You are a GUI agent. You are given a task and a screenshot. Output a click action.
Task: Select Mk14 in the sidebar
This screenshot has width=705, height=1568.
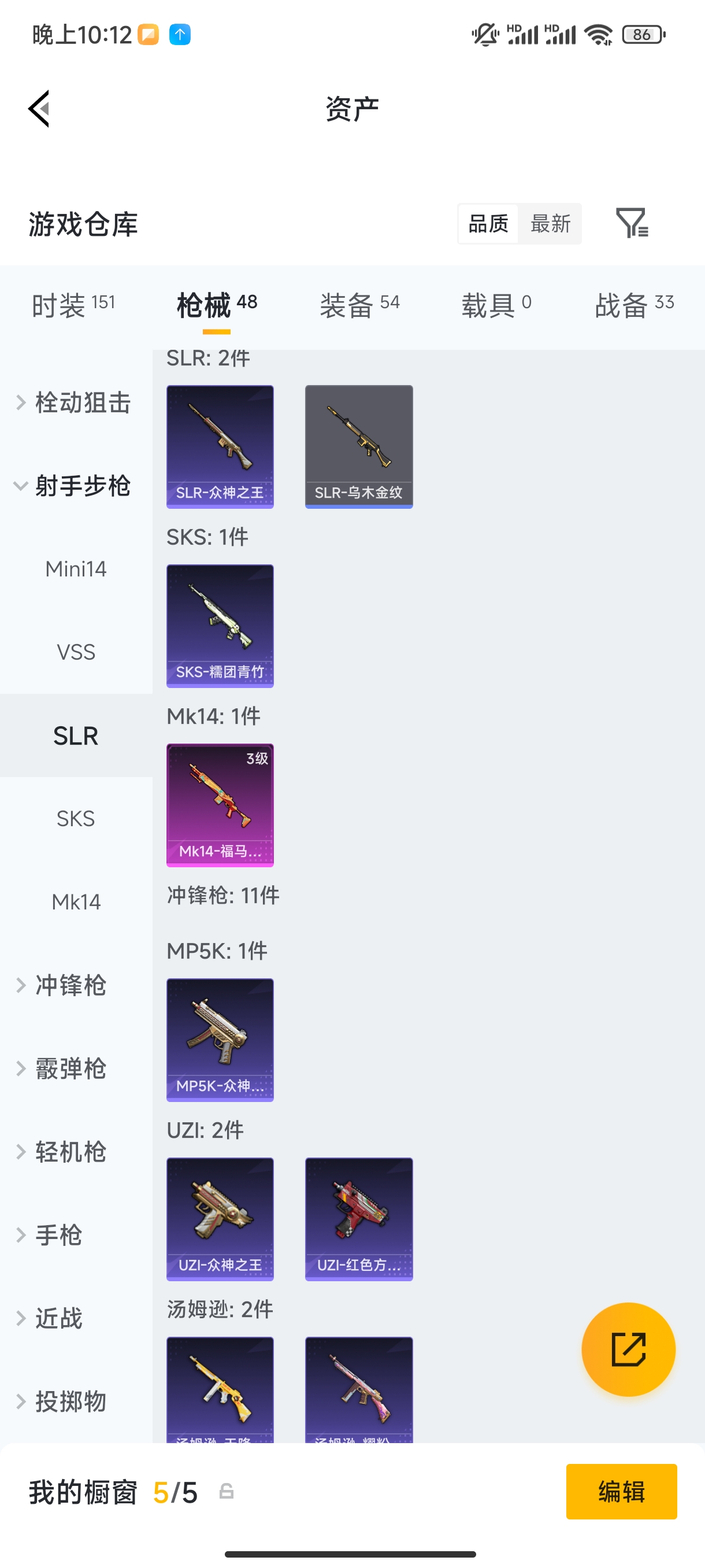click(x=76, y=901)
